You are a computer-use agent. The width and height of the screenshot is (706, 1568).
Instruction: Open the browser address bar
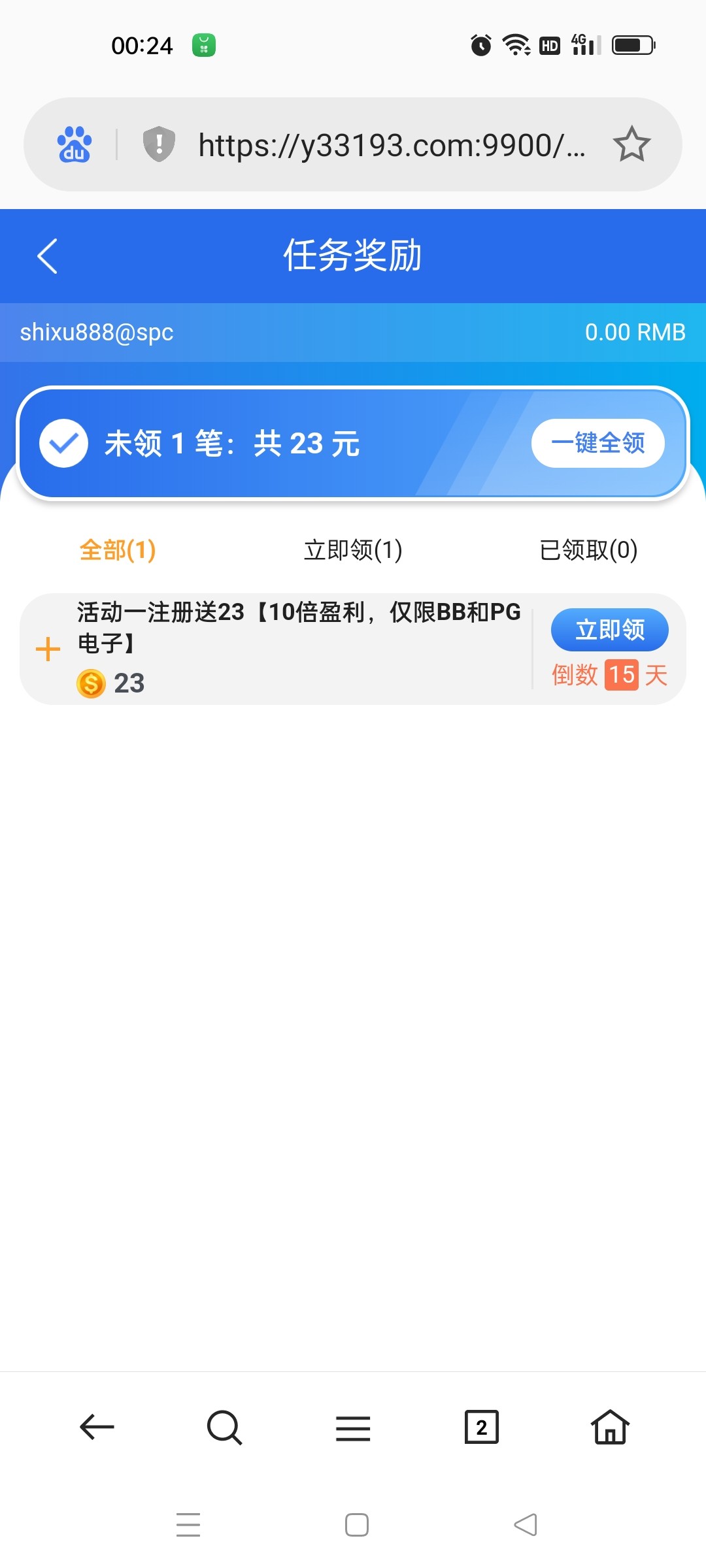click(391, 145)
